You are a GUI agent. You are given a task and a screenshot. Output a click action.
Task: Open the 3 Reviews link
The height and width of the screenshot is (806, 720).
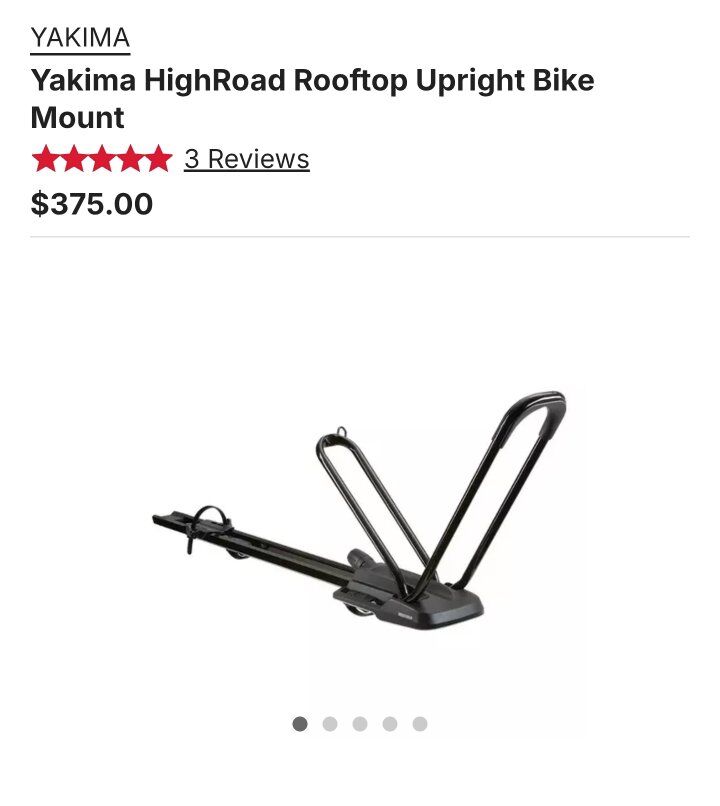coord(246,159)
